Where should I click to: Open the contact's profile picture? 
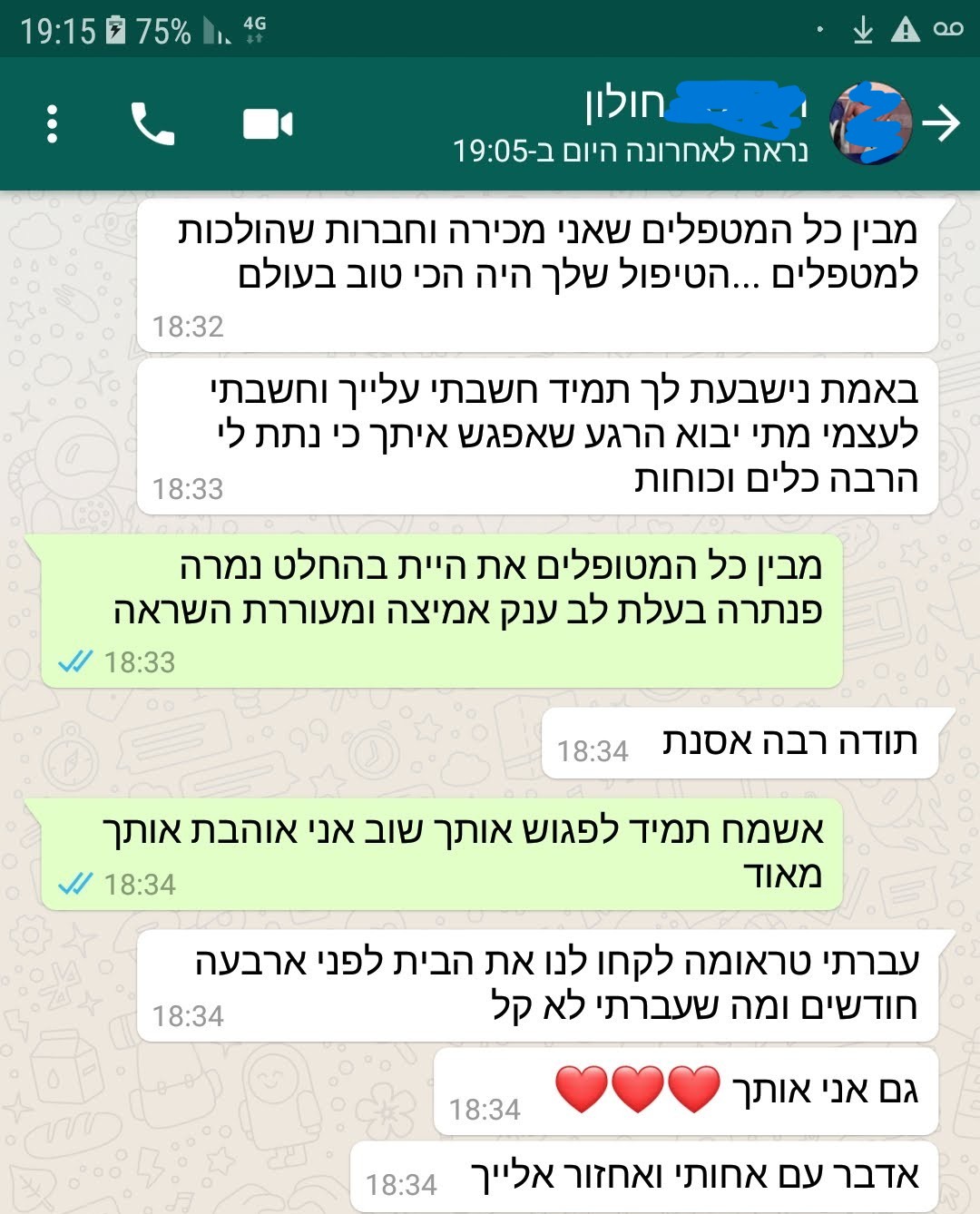(870, 122)
